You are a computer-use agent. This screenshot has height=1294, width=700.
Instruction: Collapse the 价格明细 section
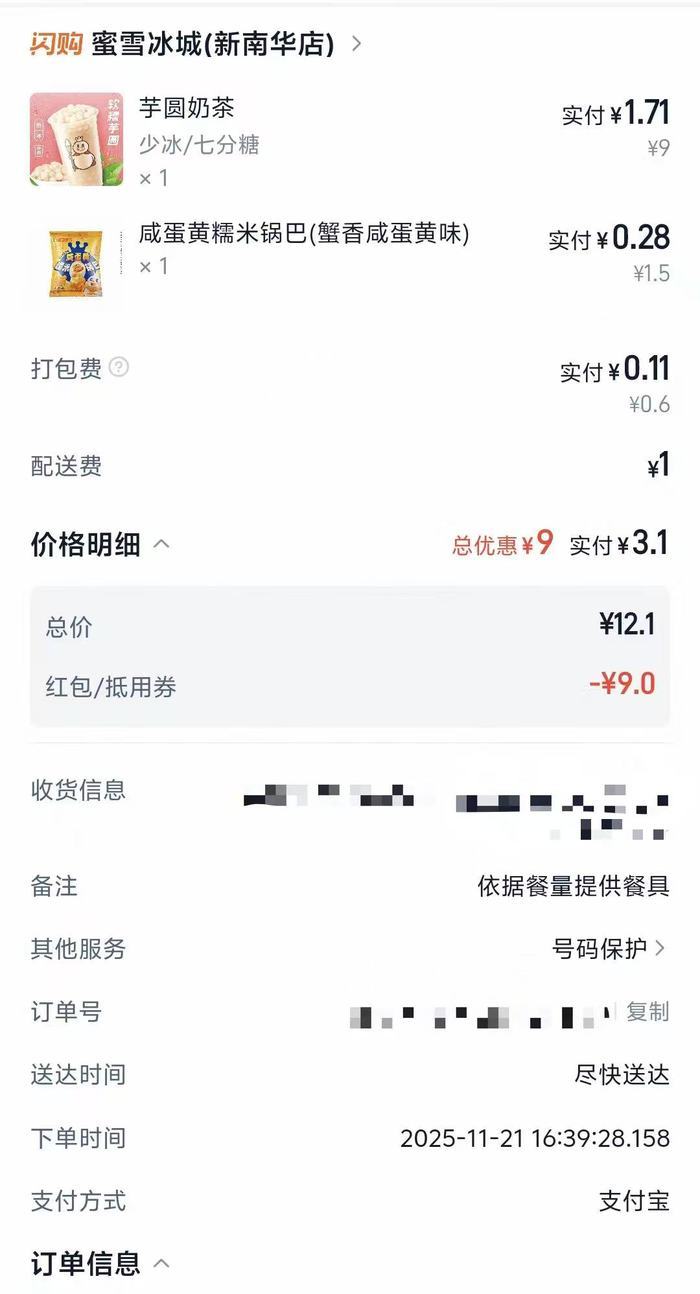162,545
